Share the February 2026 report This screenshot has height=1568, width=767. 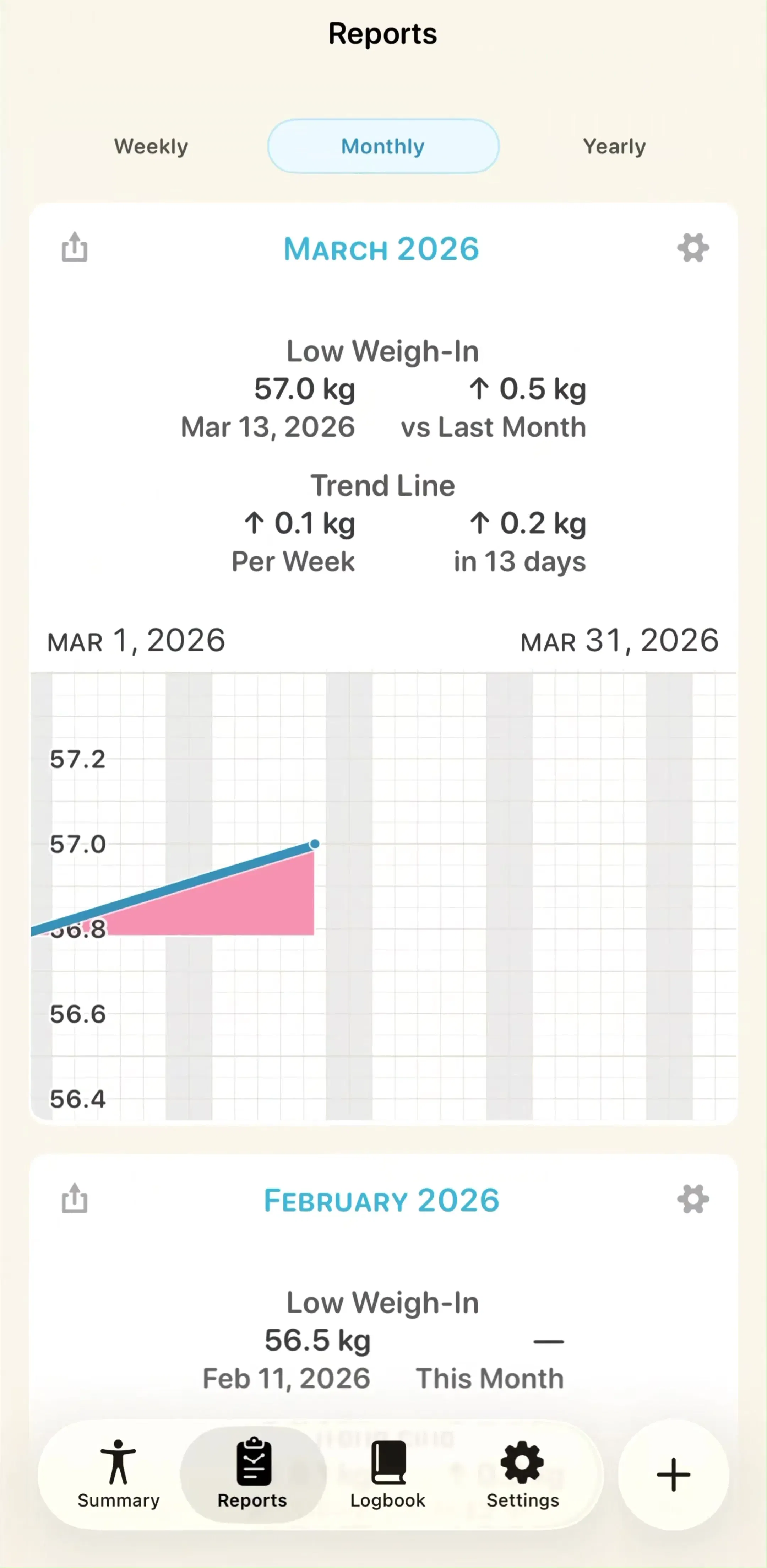tap(75, 1198)
